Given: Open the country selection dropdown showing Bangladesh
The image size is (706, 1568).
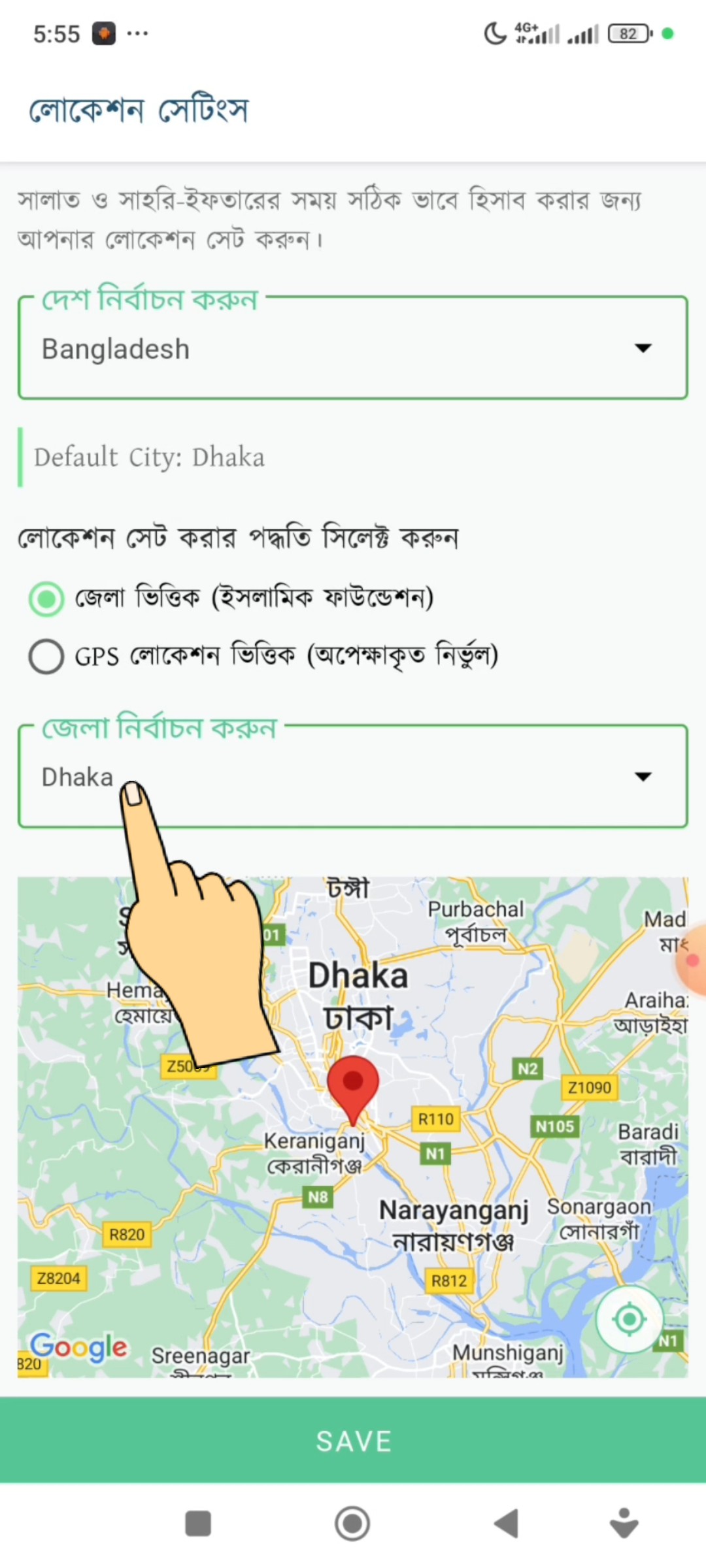Looking at the screenshot, I should pyautogui.click(x=353, y=348).
